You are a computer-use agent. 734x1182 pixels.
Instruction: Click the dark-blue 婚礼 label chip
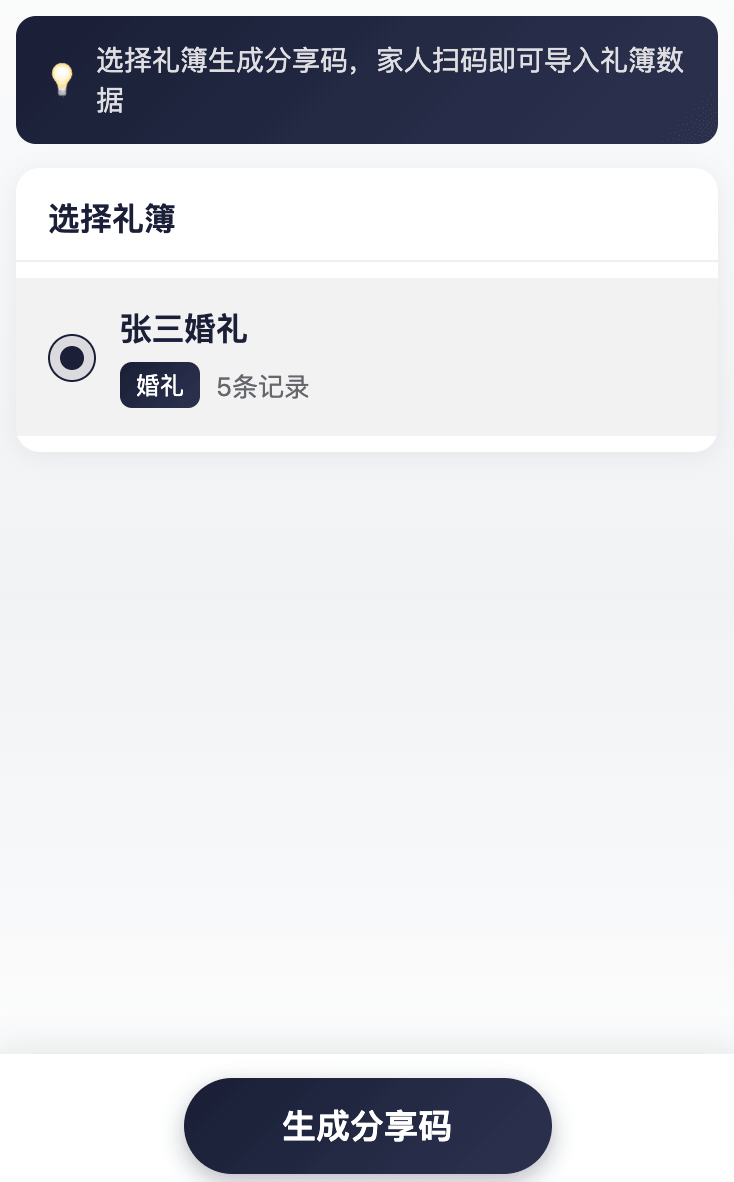click(x=159, y=386)
